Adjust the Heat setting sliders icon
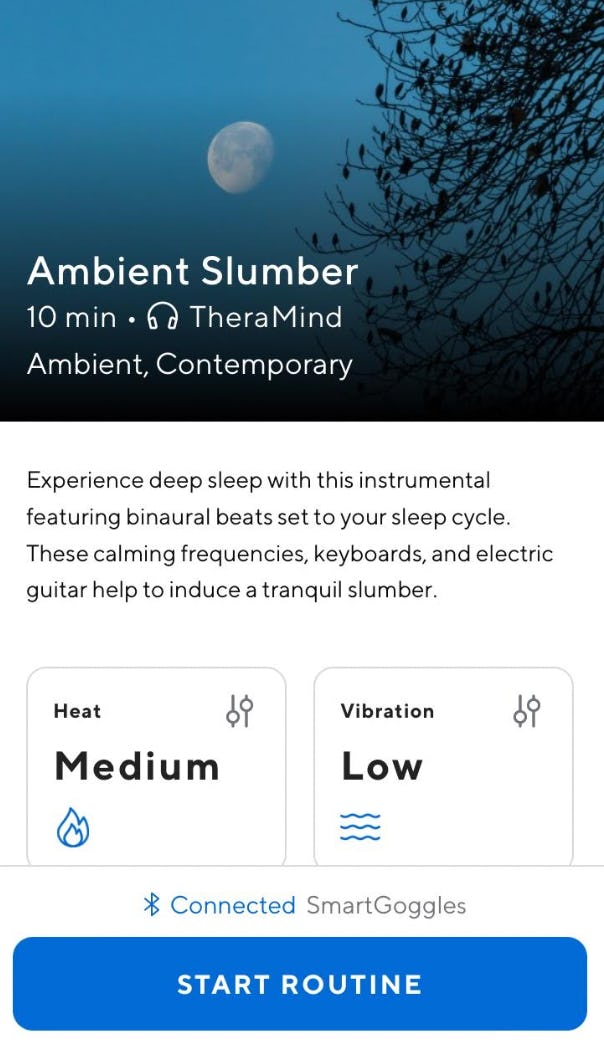The height and width of the screenshot is (1044, 604). click(240, 711)
